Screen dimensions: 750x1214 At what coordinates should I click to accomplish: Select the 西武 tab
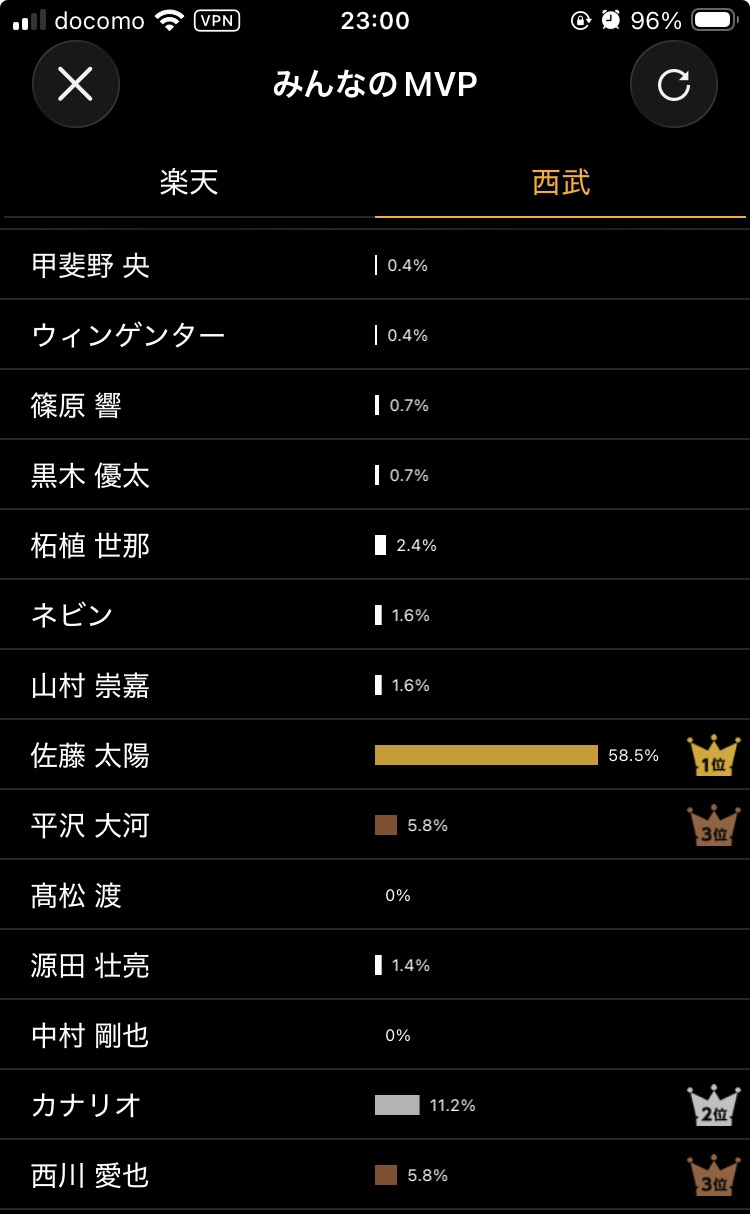point(561,182)
